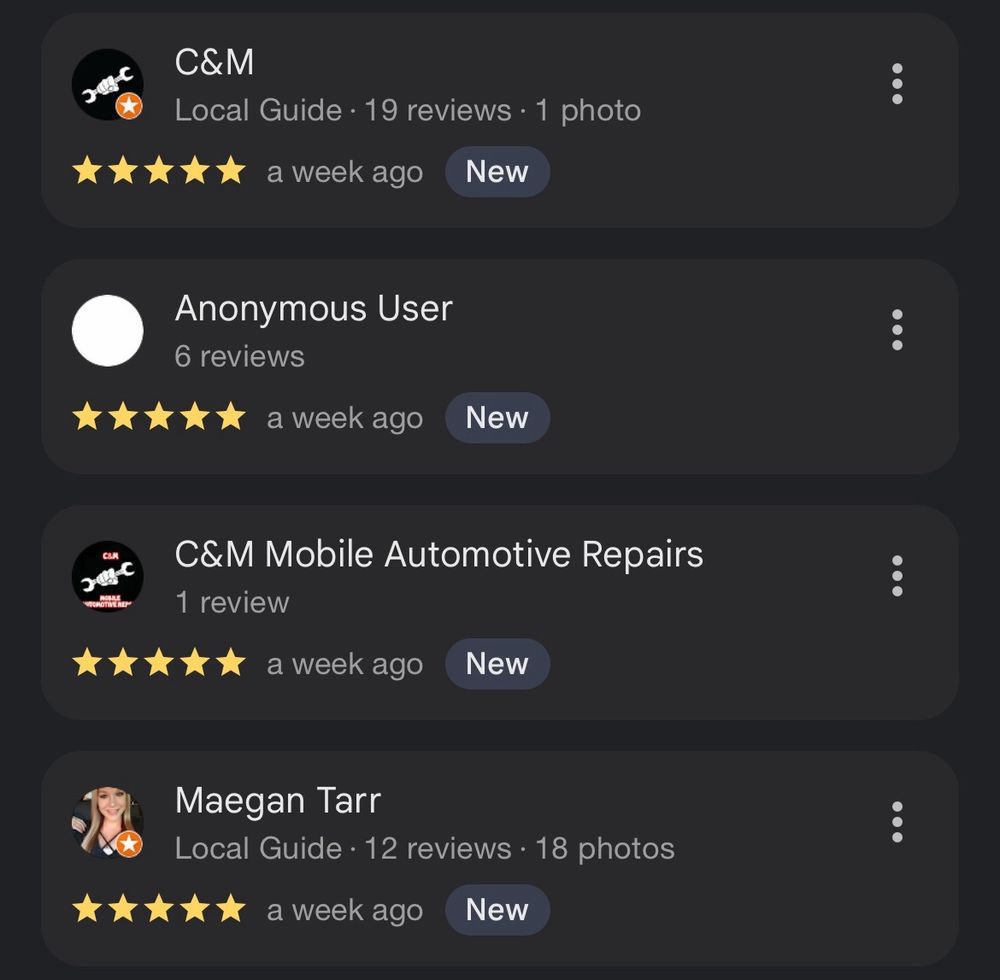The width and height of the screenshot is (1000, 980).
Task: Visit Maegan Tarr's reviewer name link
Action: tap(277, 801)
